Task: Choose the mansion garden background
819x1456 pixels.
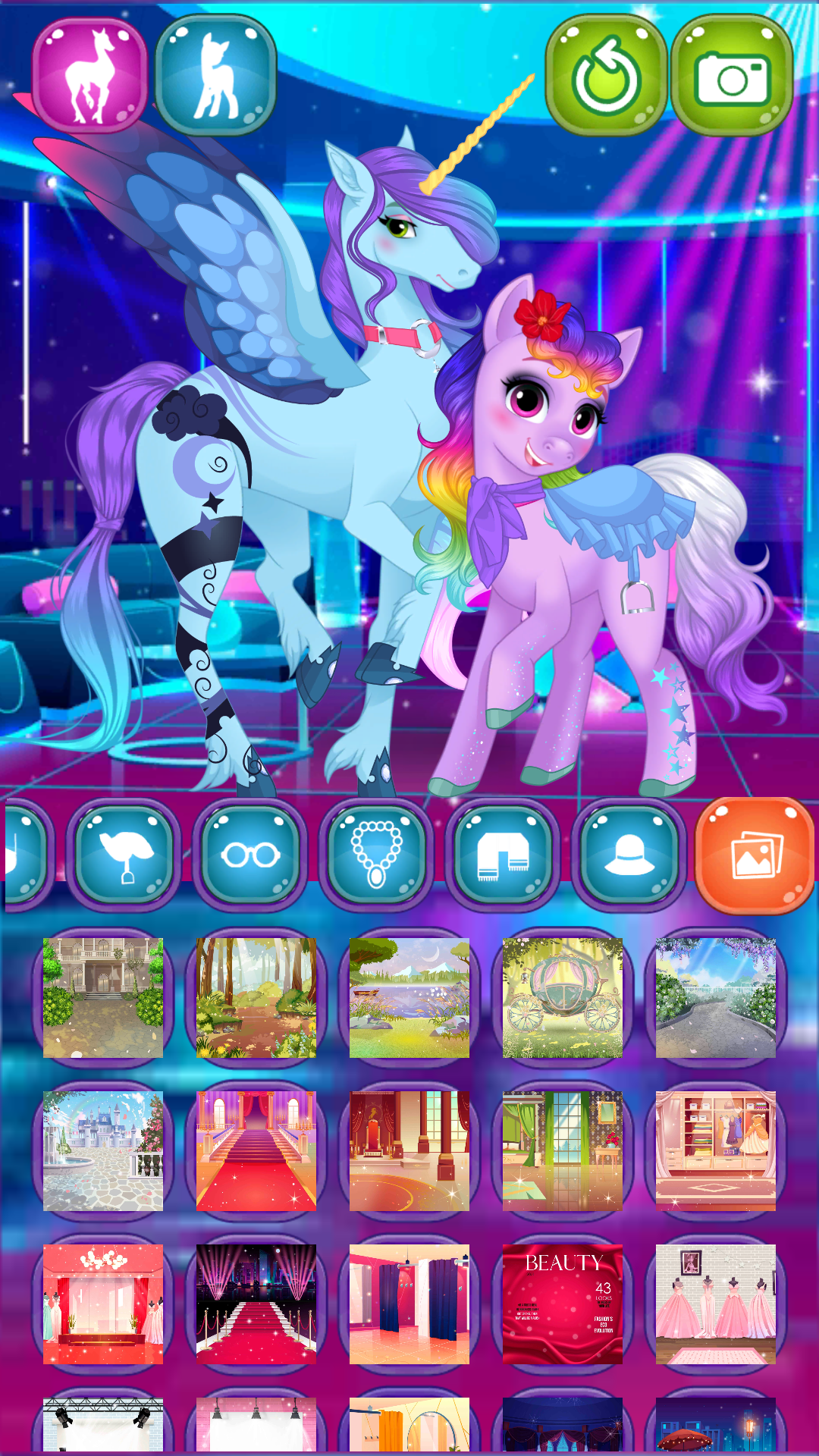Action: click(103, 998)
